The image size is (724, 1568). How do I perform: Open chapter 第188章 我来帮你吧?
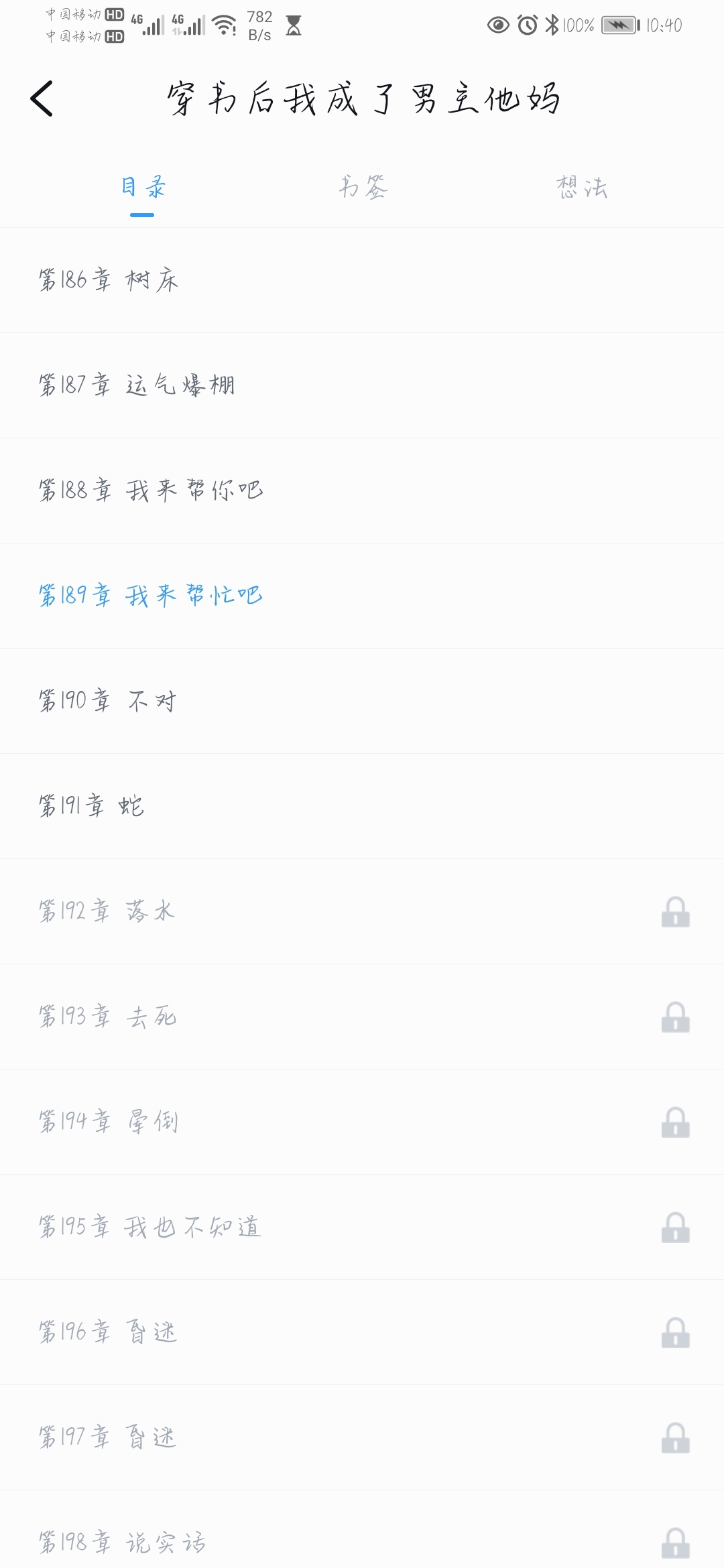(x=362, y=491)
